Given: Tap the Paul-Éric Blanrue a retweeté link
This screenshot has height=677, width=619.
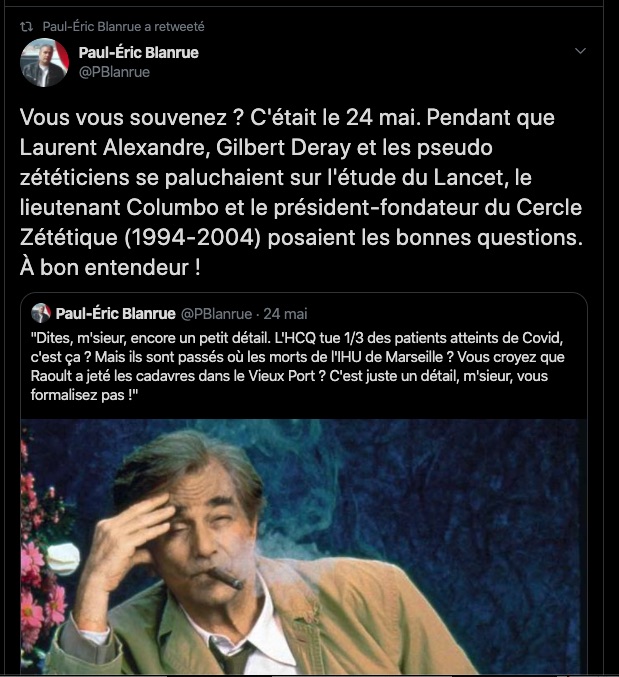Looking at the screenshot, I should coord(124,27).
